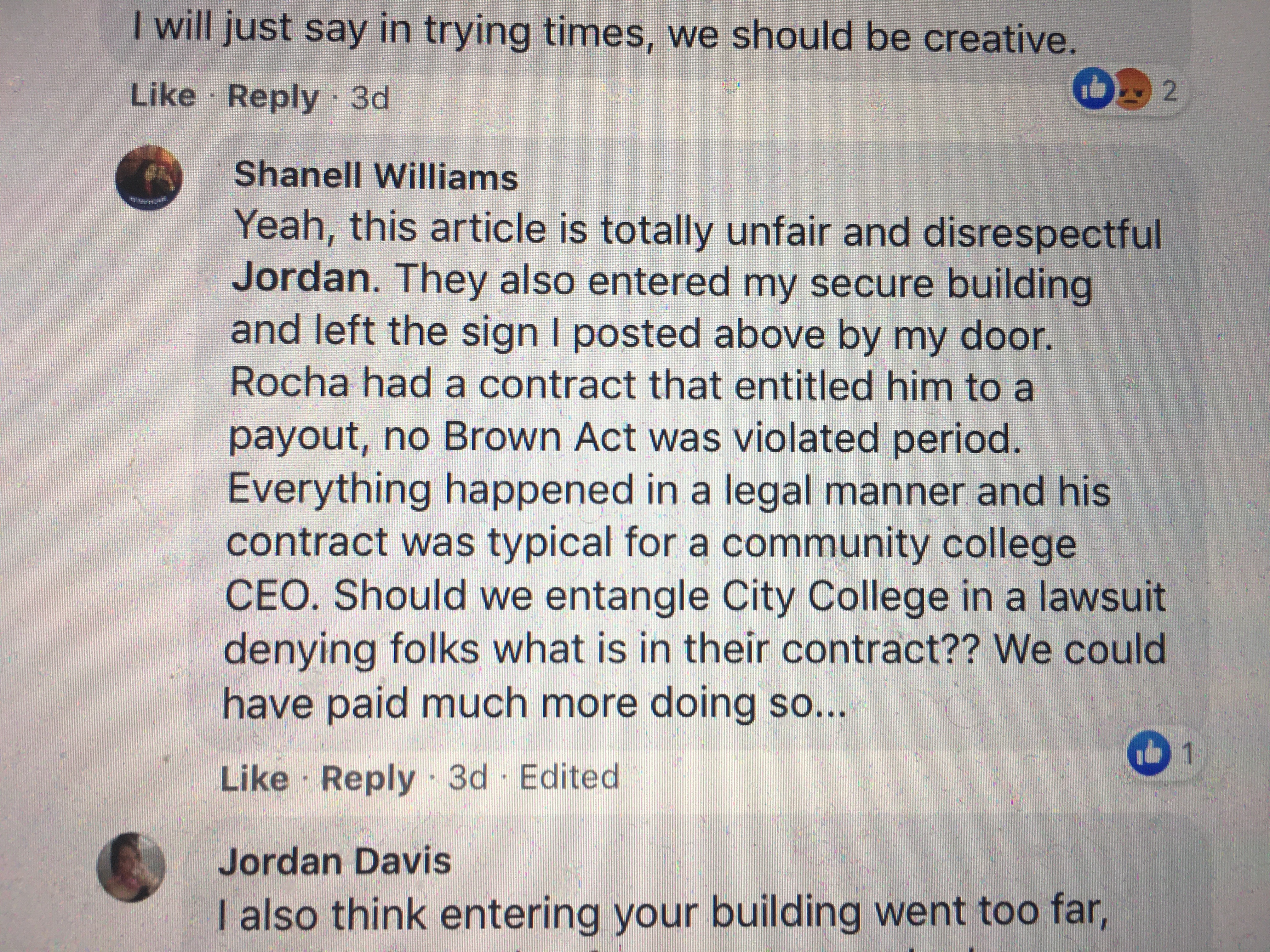This screenshot has height=952, width=1270.
Task: Tap Shanell Williams' profile picture
Action: pyautogui.click(x=149, y=177)
